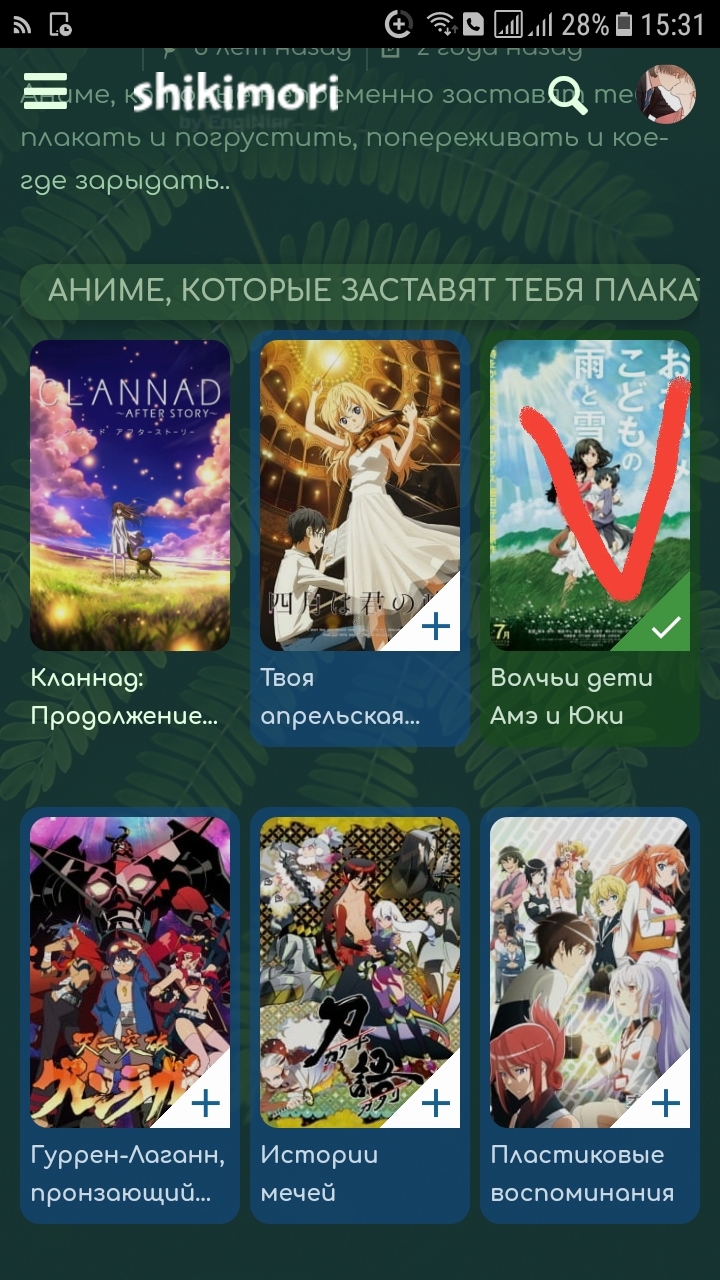The image size is (720, 1280).
Task: Add Истории мечей to your list
Action: point(436,1103)
